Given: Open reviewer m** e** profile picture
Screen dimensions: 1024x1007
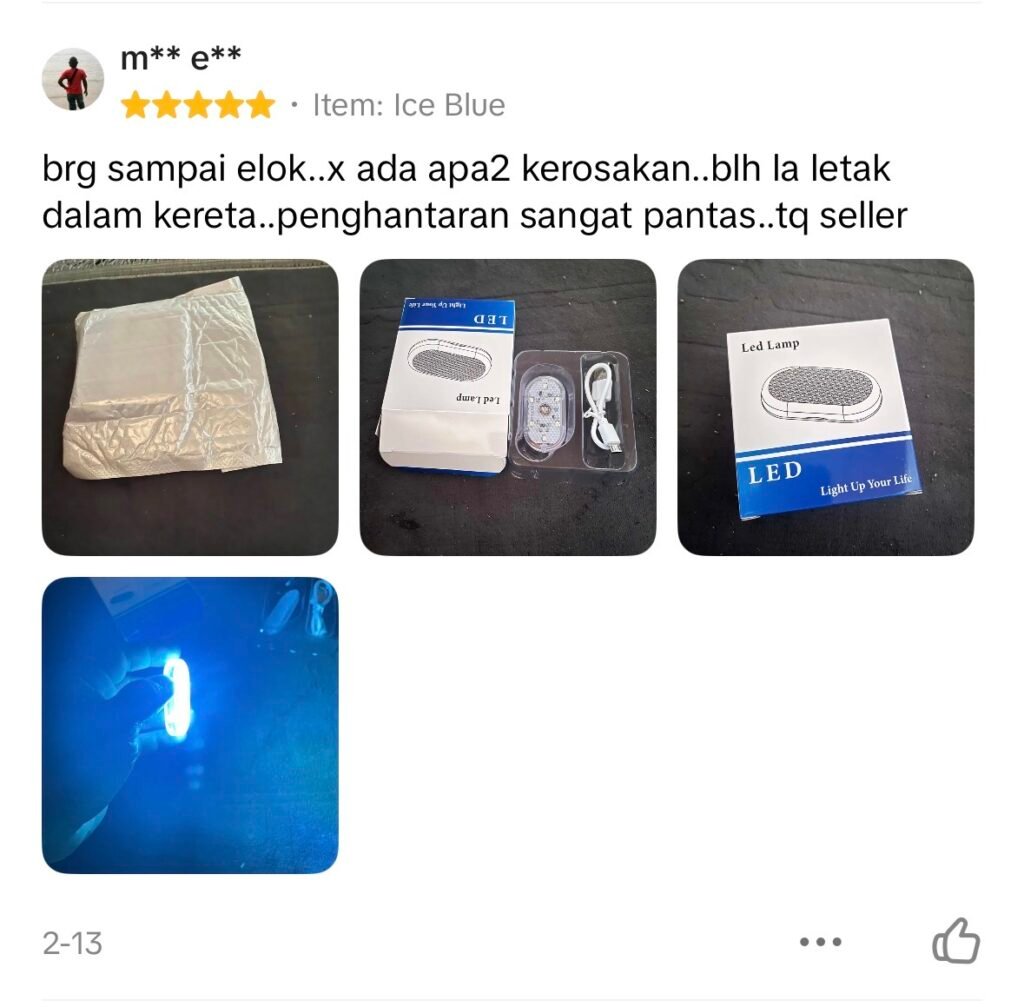Looking at the screenshot, I should 73,79.
